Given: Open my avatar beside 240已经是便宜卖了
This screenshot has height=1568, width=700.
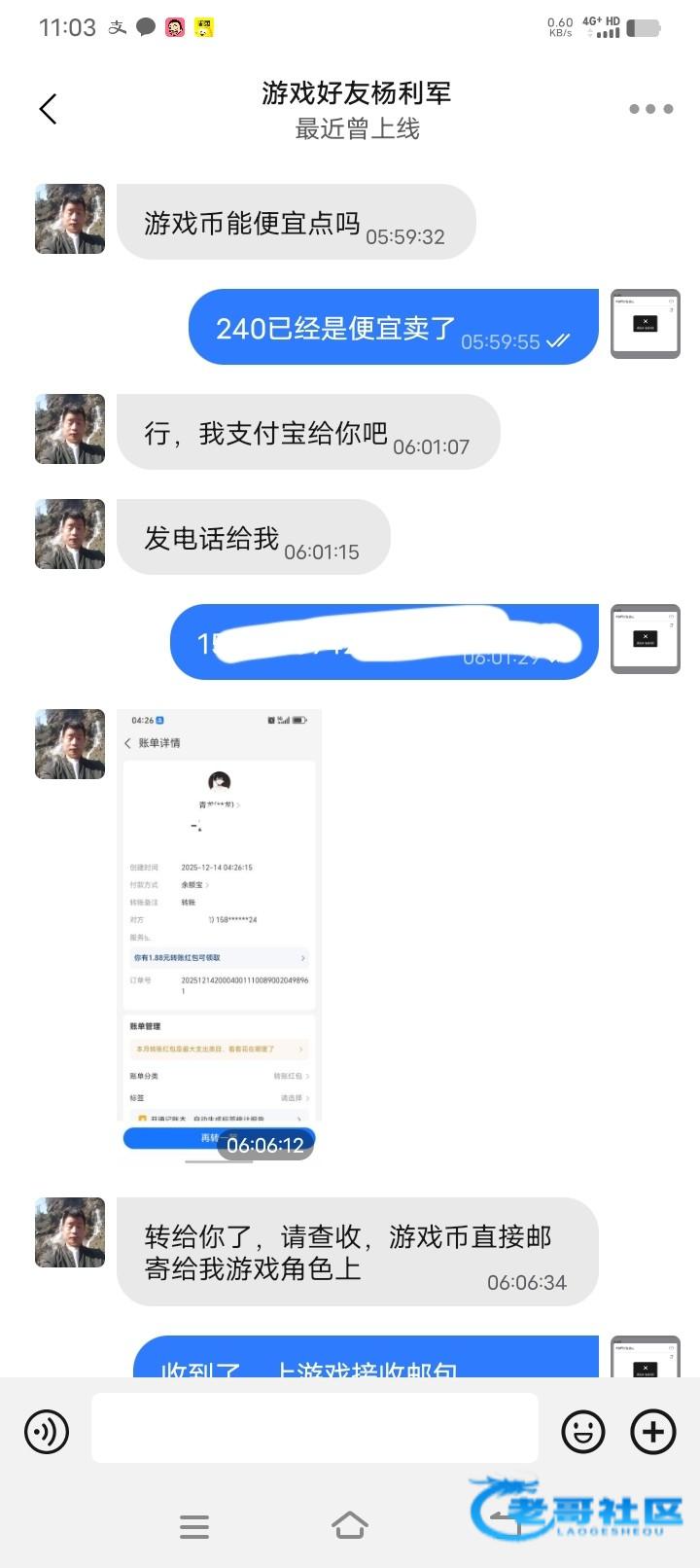Looking at the screenshot, I should (x=645, y=324).
